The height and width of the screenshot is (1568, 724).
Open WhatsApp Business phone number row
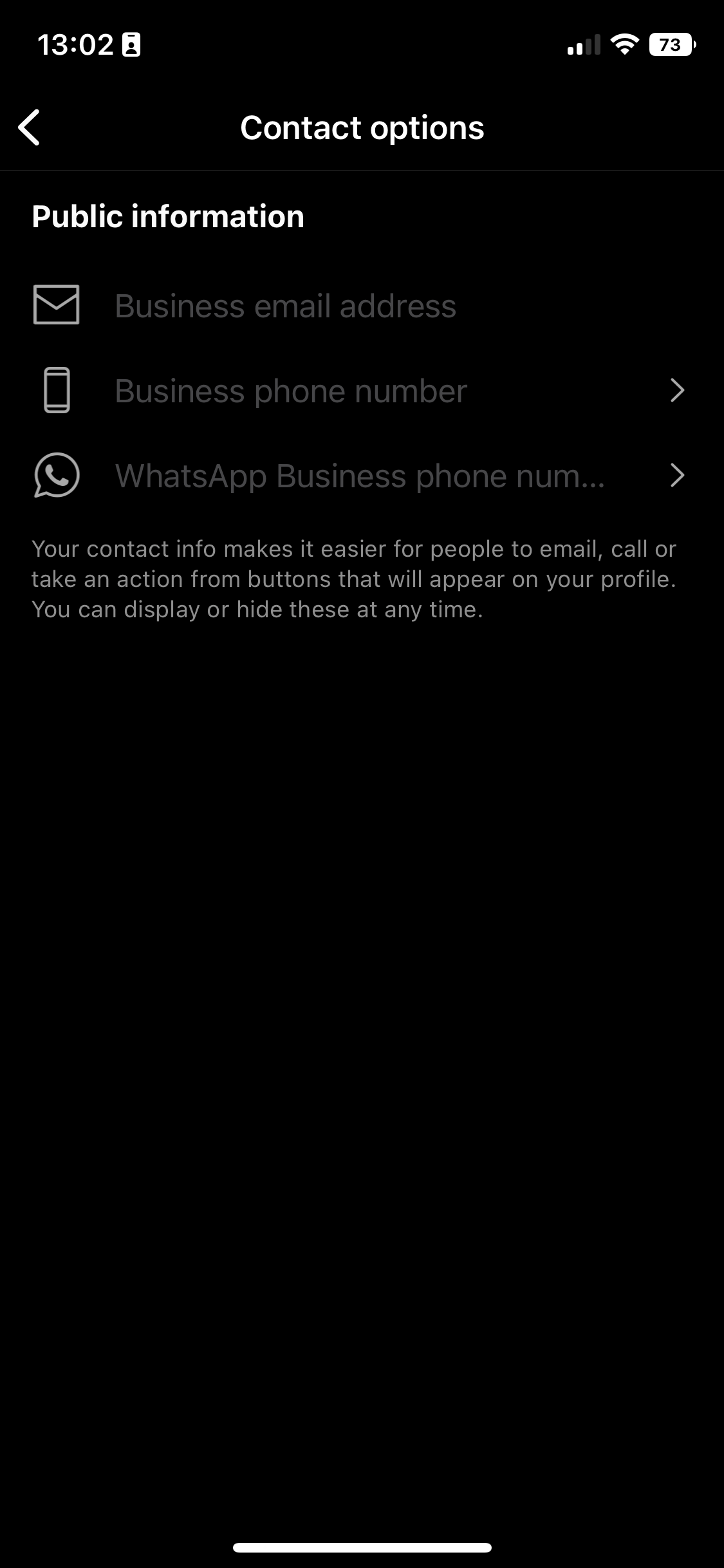point(360,476)
